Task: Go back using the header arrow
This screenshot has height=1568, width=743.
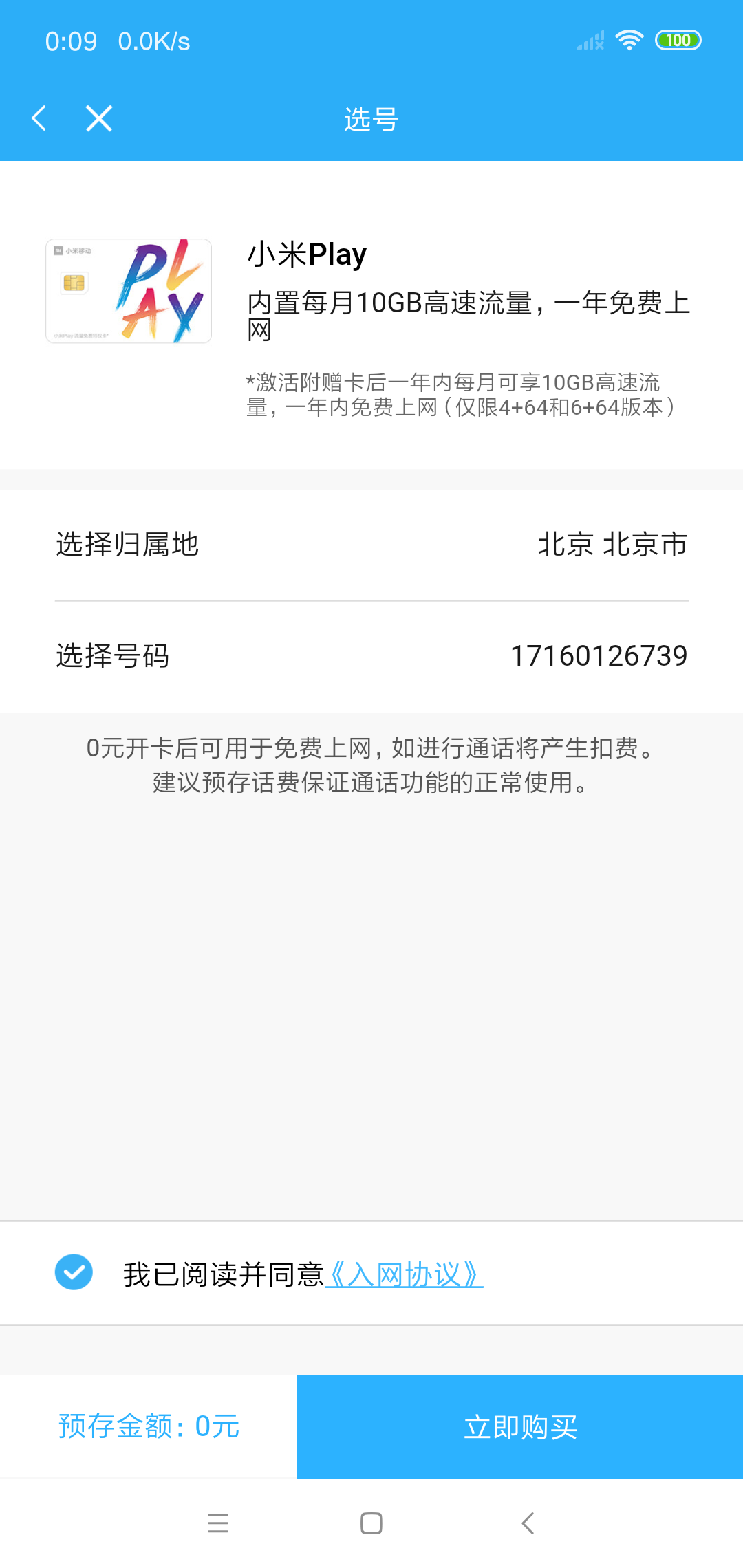Action: [39, 118]
